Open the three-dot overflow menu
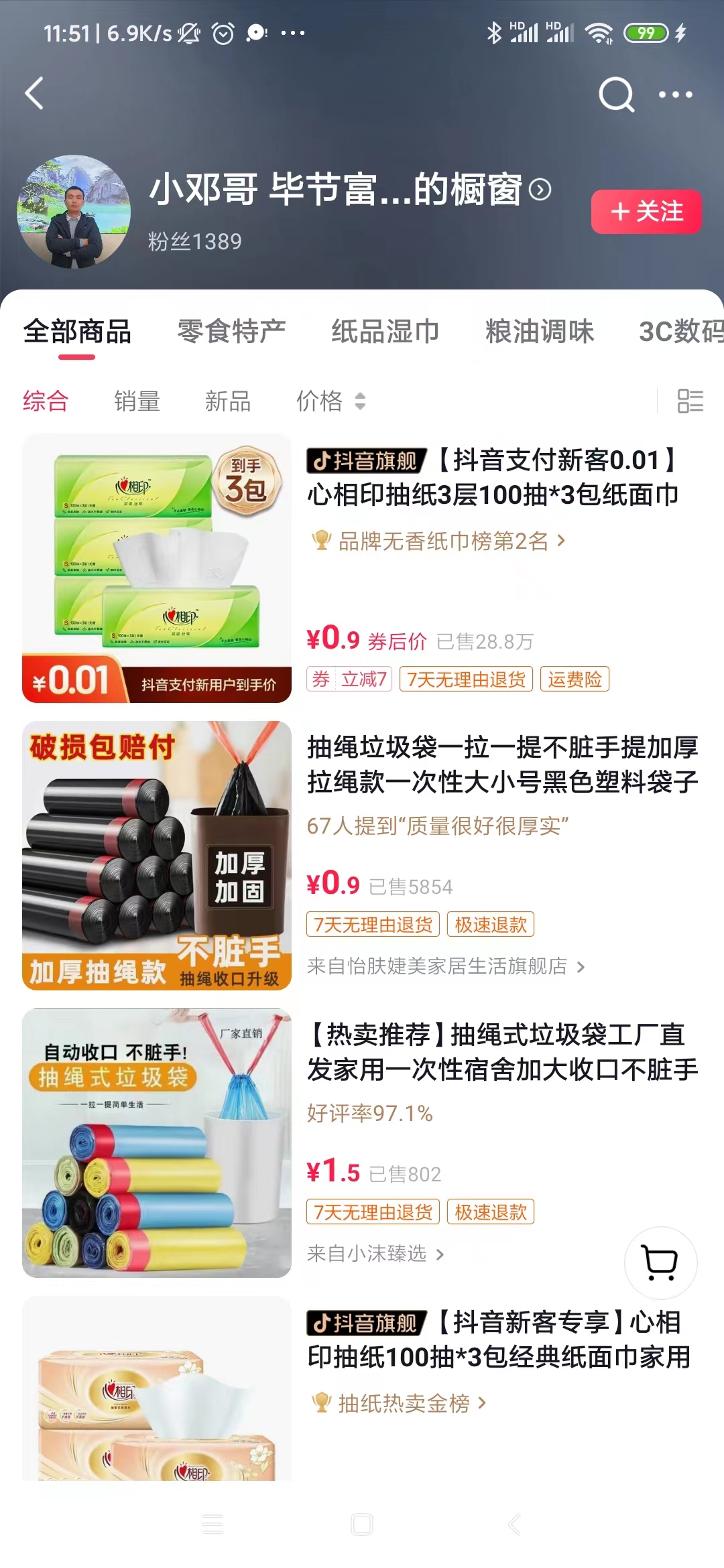Image resolution: width=724 pixels, height=1568 pixels. (675, 94)
